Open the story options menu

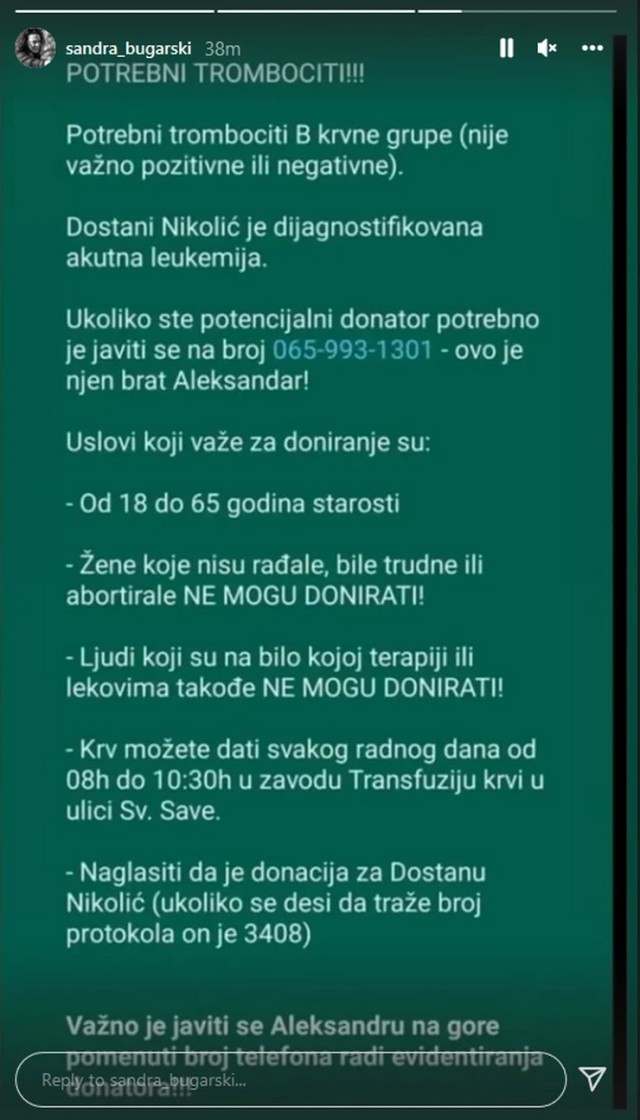591,47
